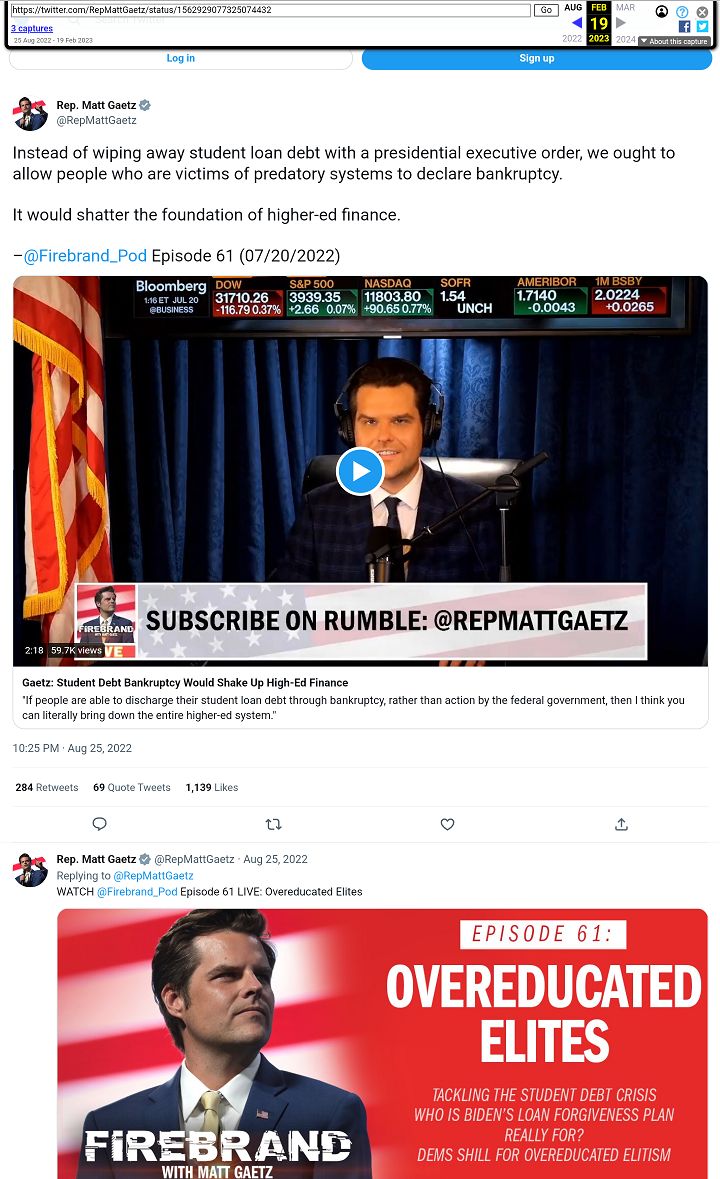
Task: Open the 3 captures link
Action: click(32, 29)
